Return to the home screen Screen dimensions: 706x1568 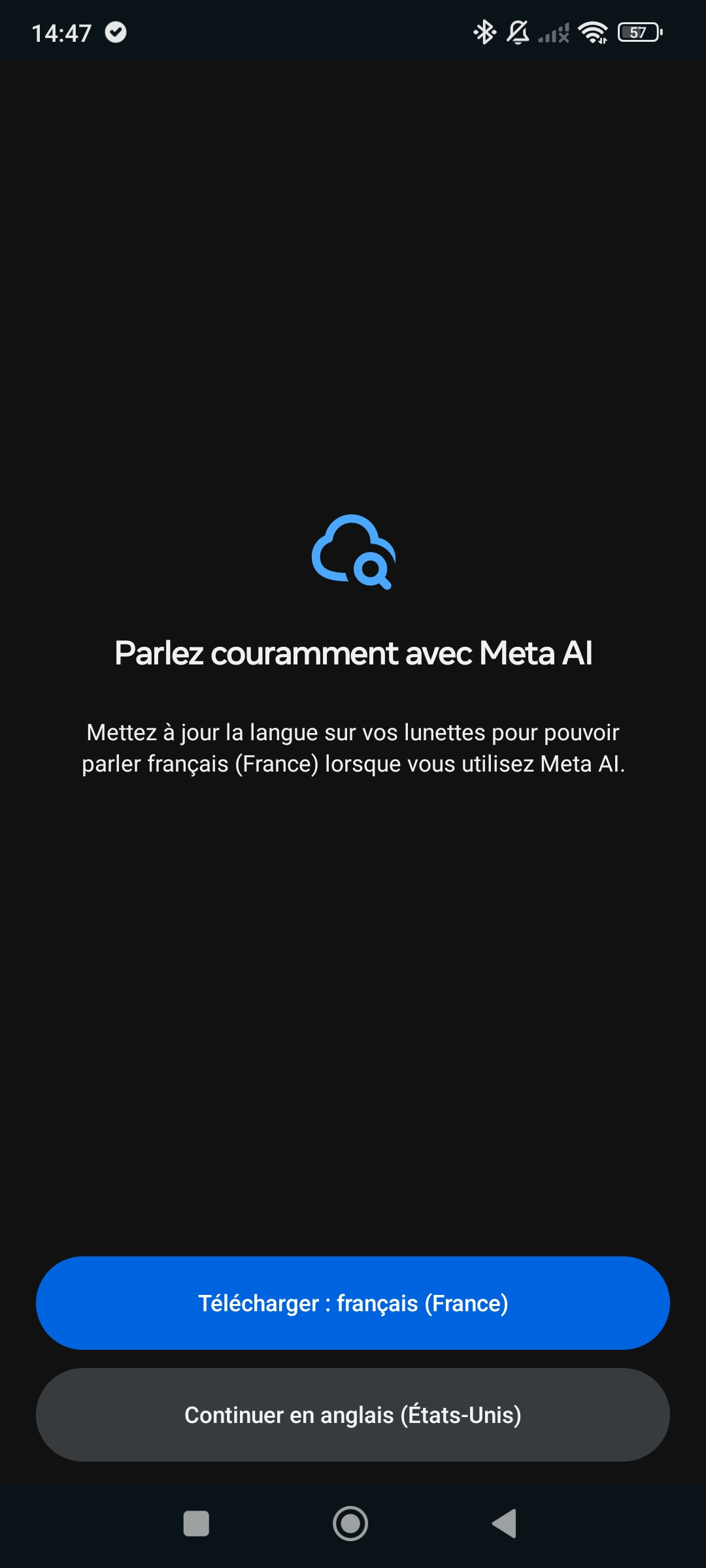[x=350, y=1524]
